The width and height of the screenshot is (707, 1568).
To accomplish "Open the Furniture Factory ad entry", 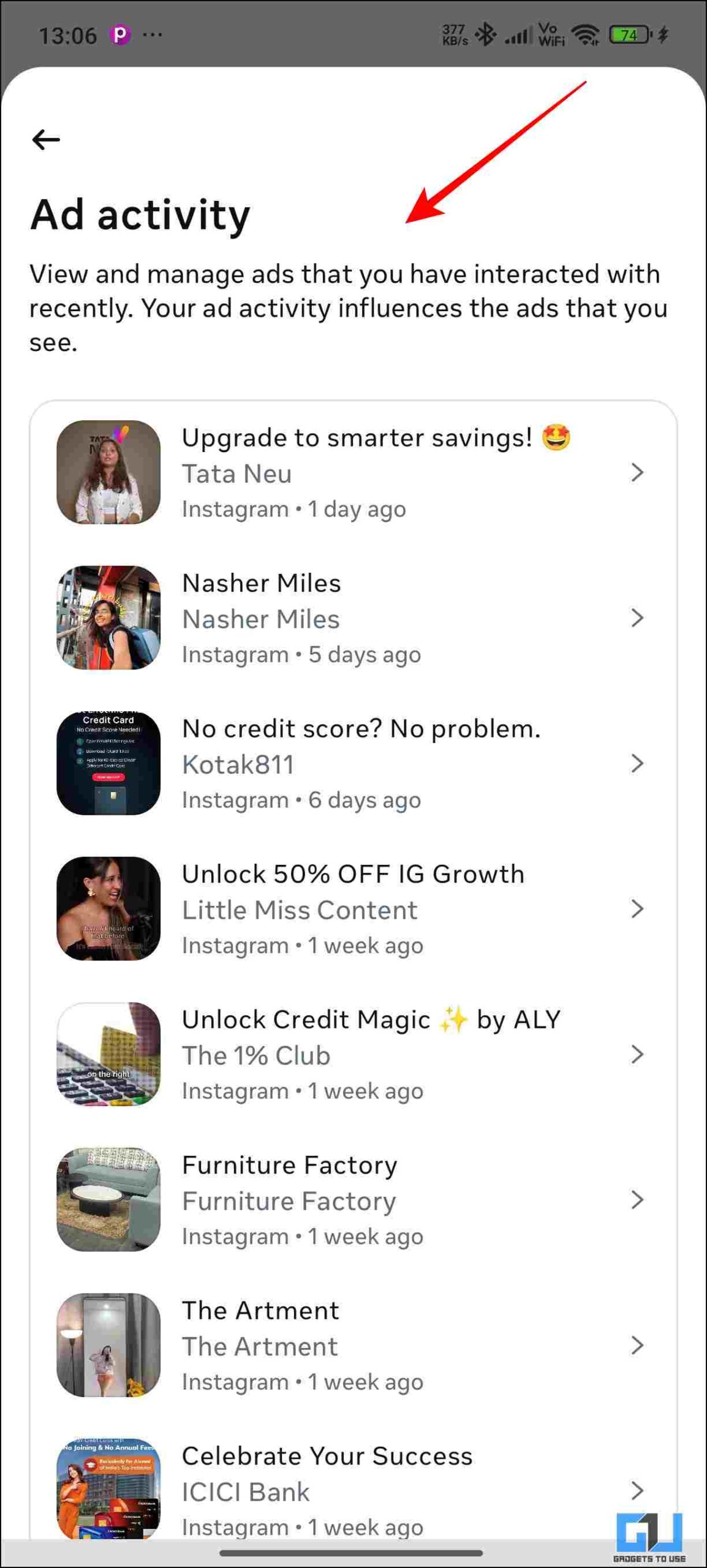I will click(x=353, y=1199).
